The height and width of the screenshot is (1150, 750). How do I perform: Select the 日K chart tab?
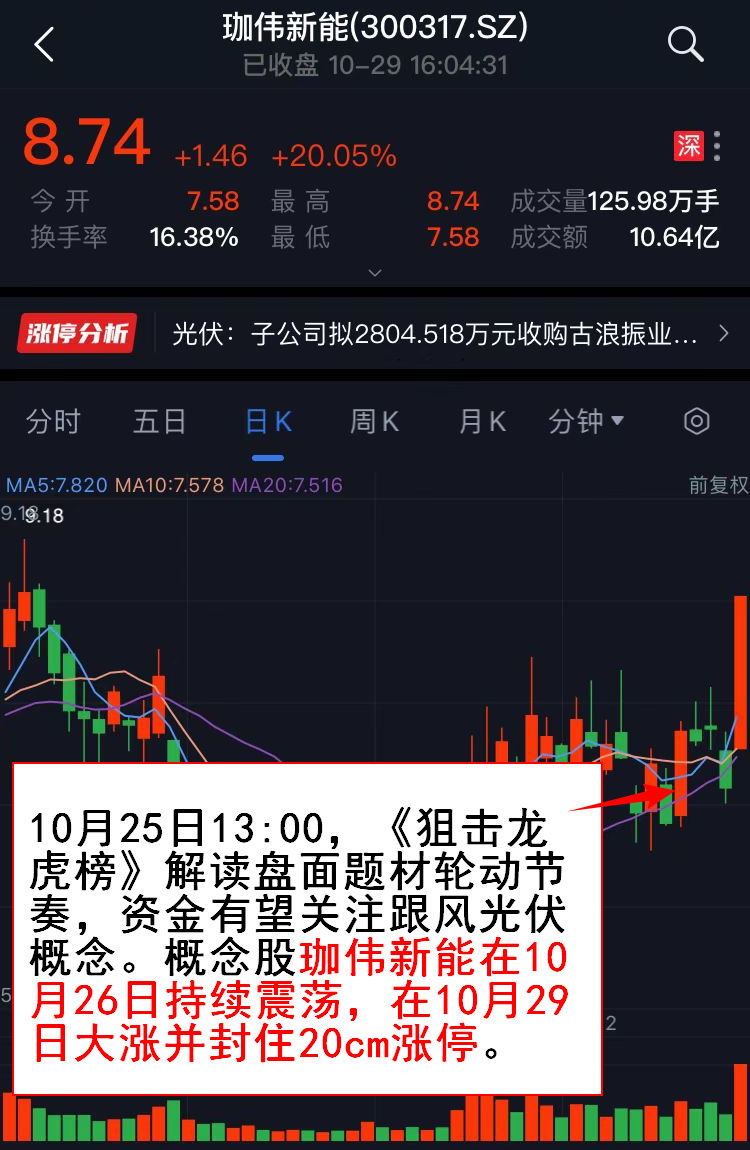coord(268,422)
